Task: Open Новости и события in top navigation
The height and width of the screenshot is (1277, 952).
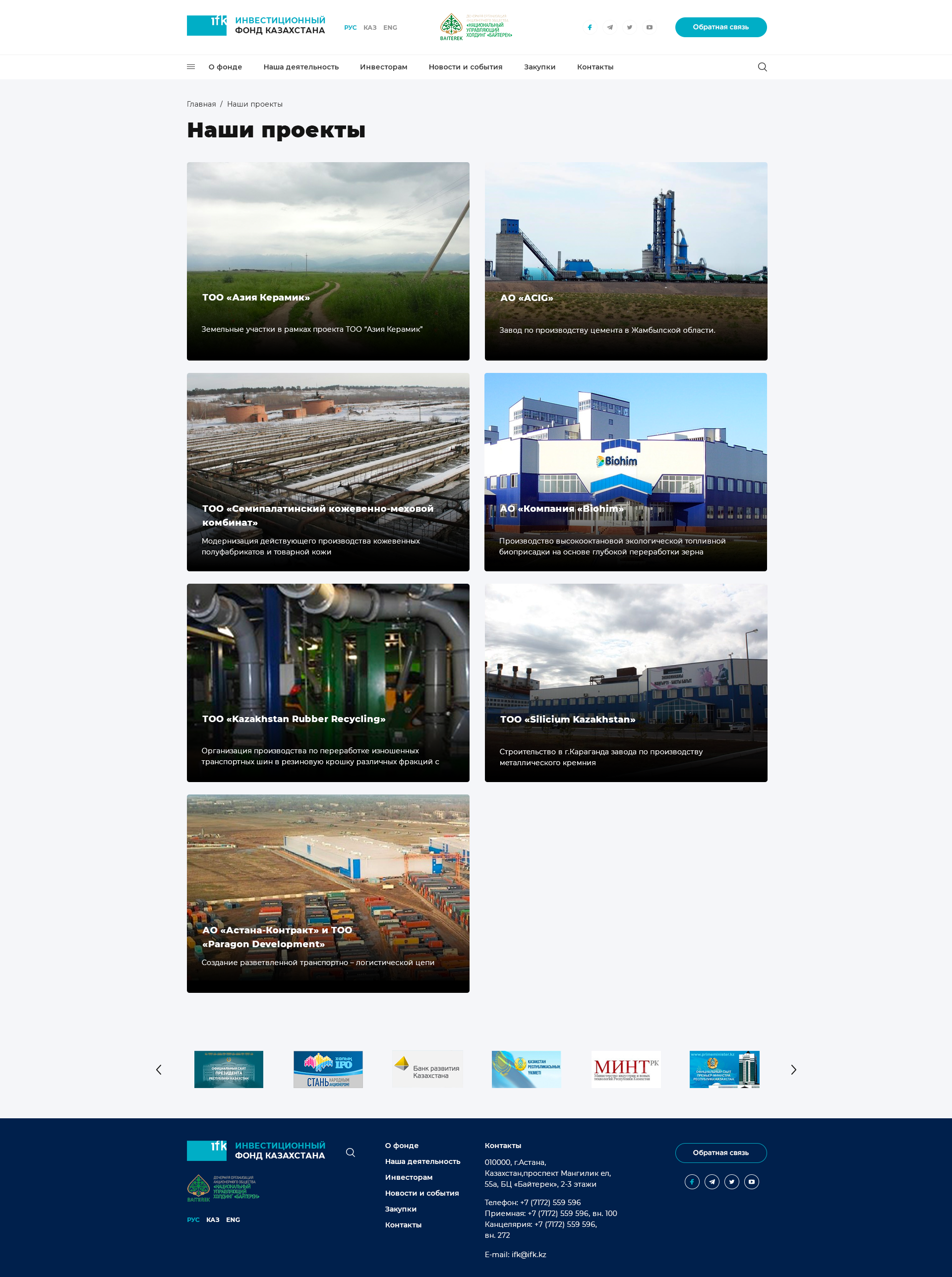Action: click(465, 67)
